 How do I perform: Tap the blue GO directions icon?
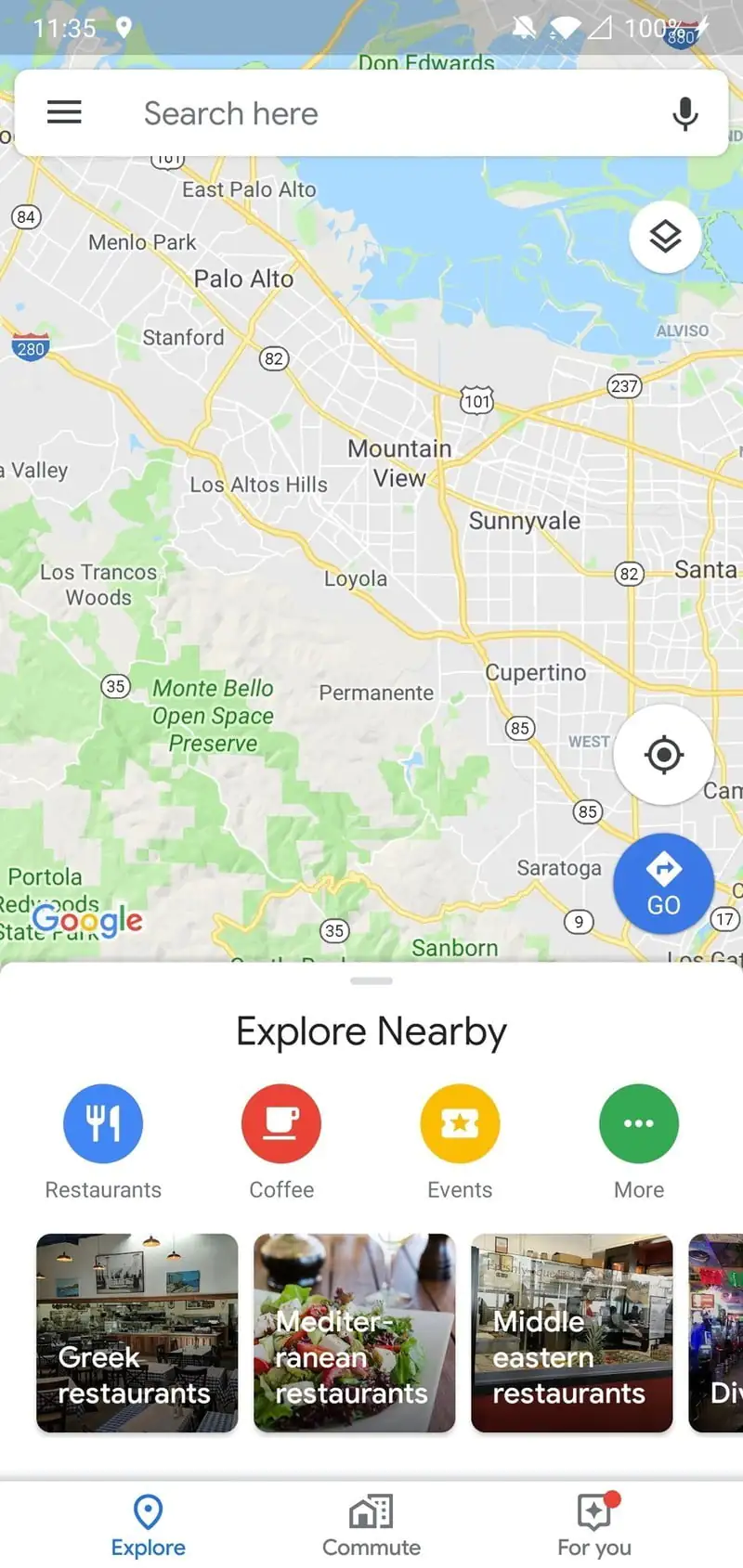coord(664,883)
